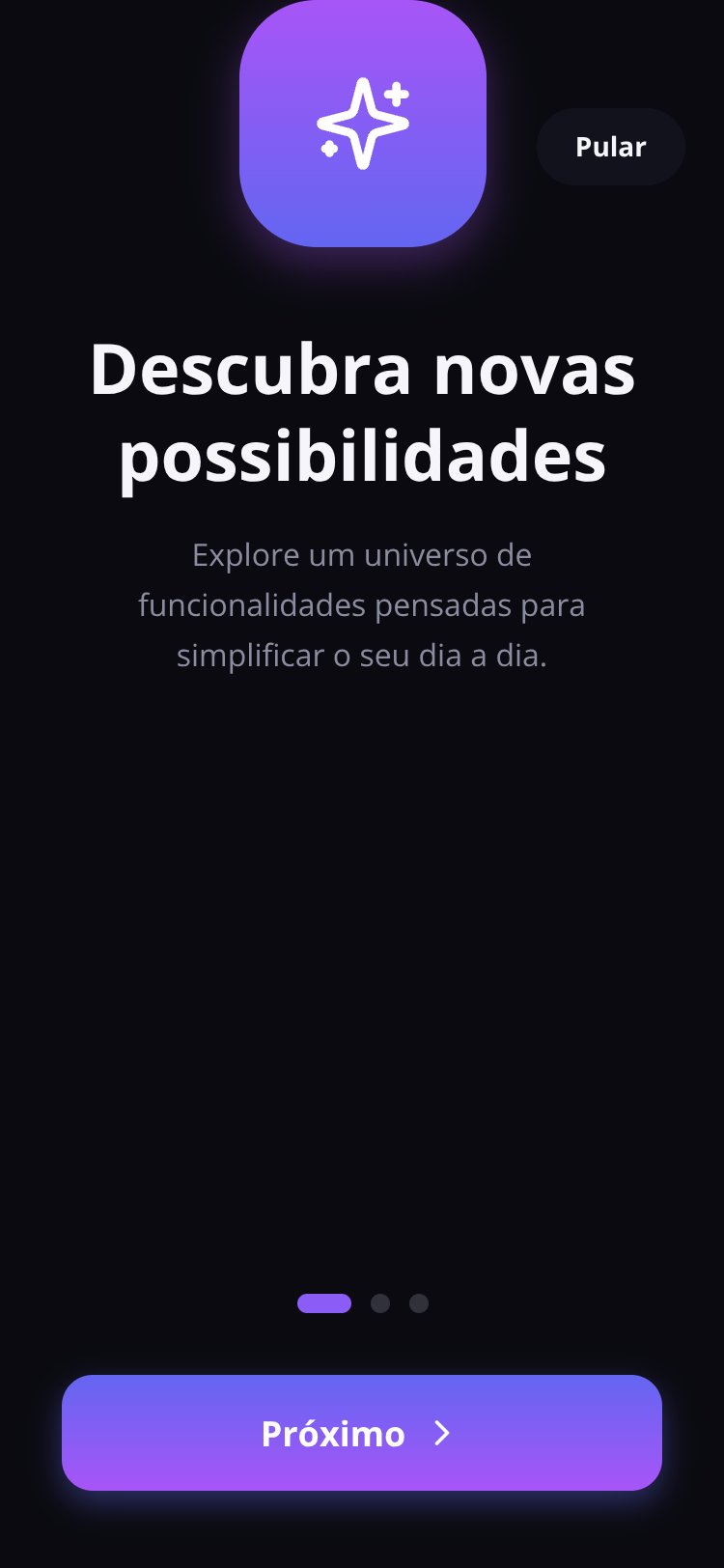Skip onboarding with the Pular button
The width and height of the screenshot is (724, 1568).
611,147
